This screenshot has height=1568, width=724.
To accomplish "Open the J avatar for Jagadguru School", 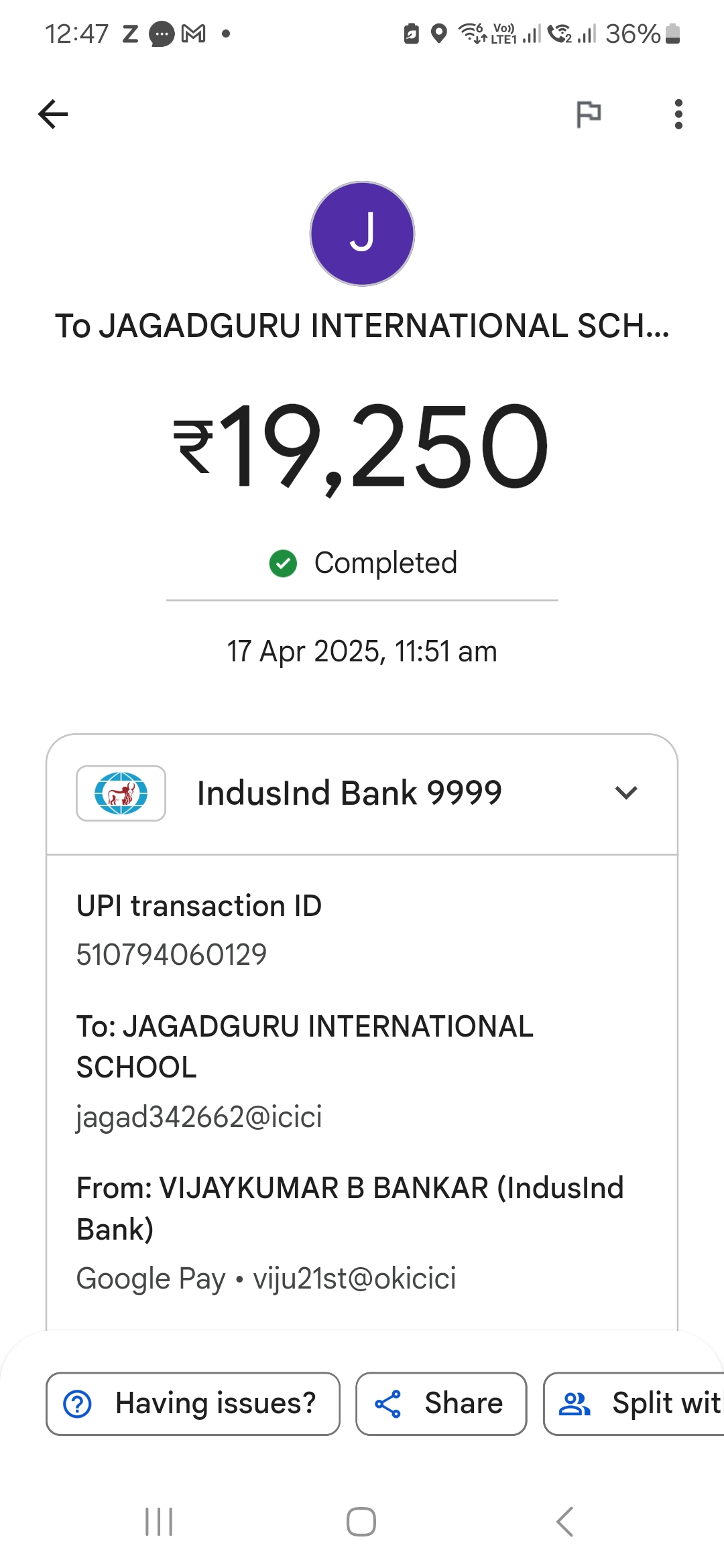I will click(x=362, y=234).
